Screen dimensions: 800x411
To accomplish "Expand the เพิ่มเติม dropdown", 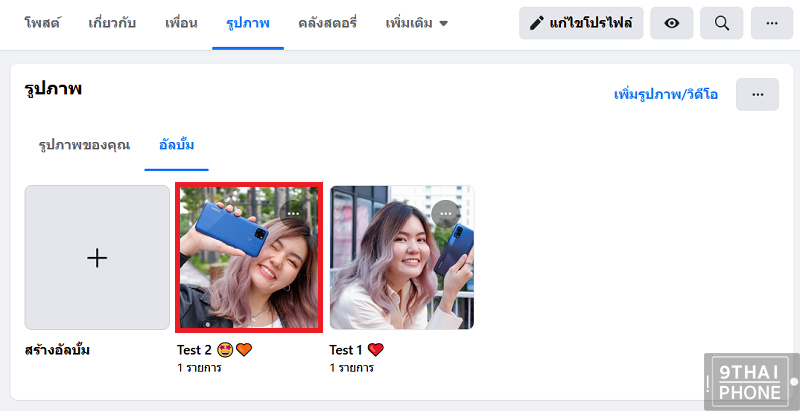I will [416, 22].
